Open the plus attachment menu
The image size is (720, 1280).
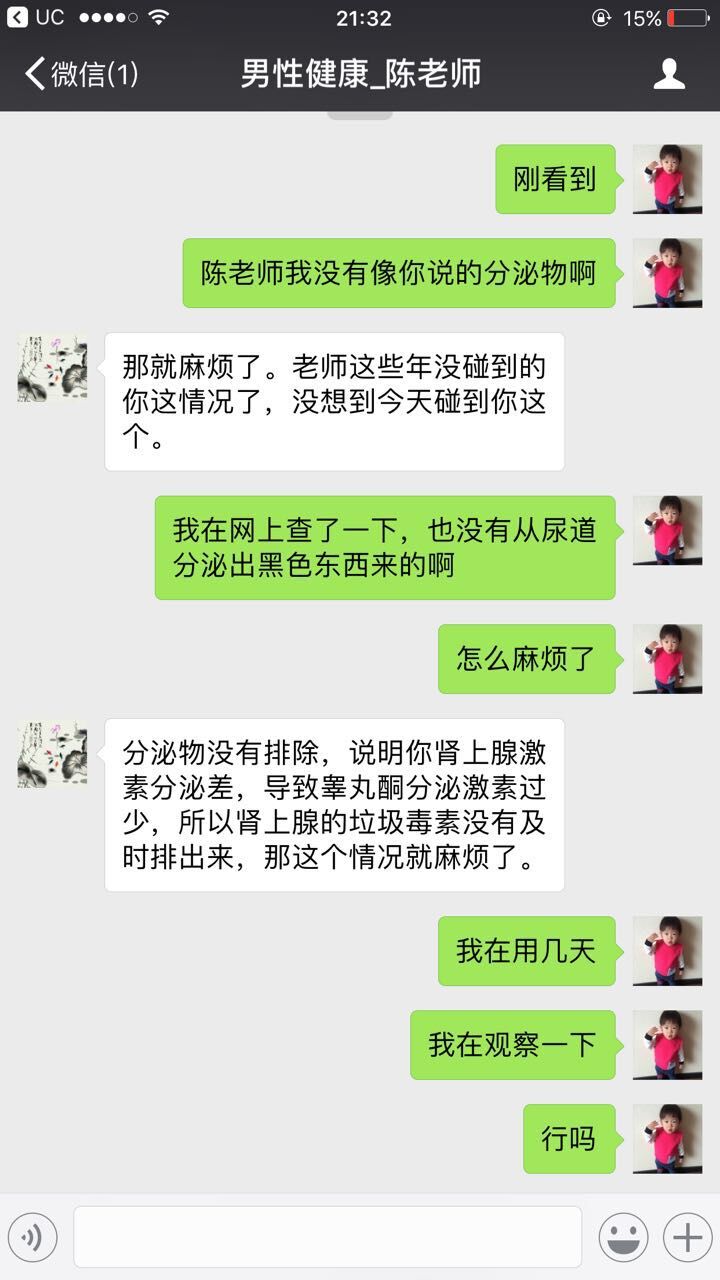[687, 1238]
